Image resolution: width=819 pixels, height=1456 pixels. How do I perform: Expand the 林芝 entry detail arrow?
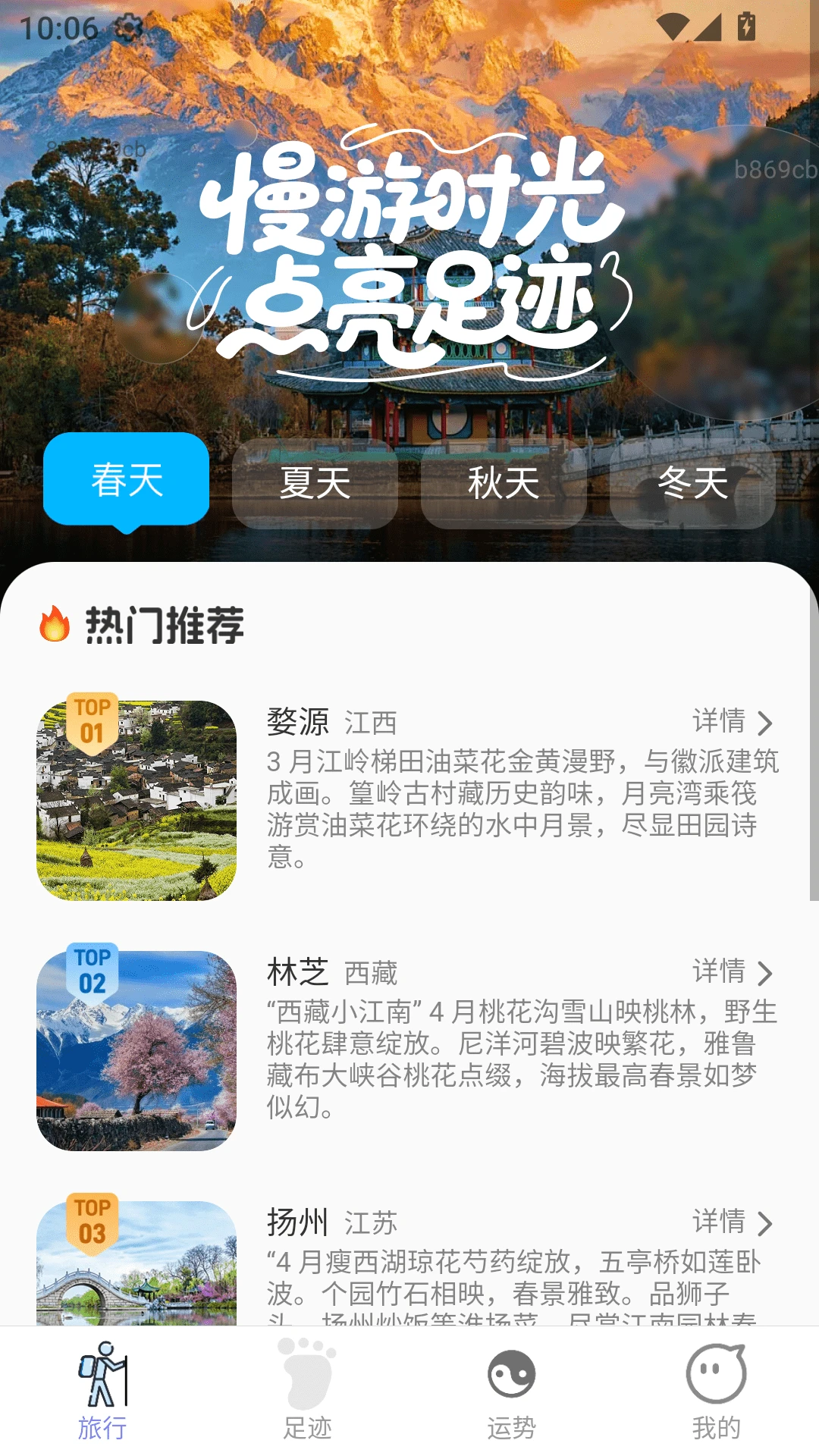click(x=767, y=971)
